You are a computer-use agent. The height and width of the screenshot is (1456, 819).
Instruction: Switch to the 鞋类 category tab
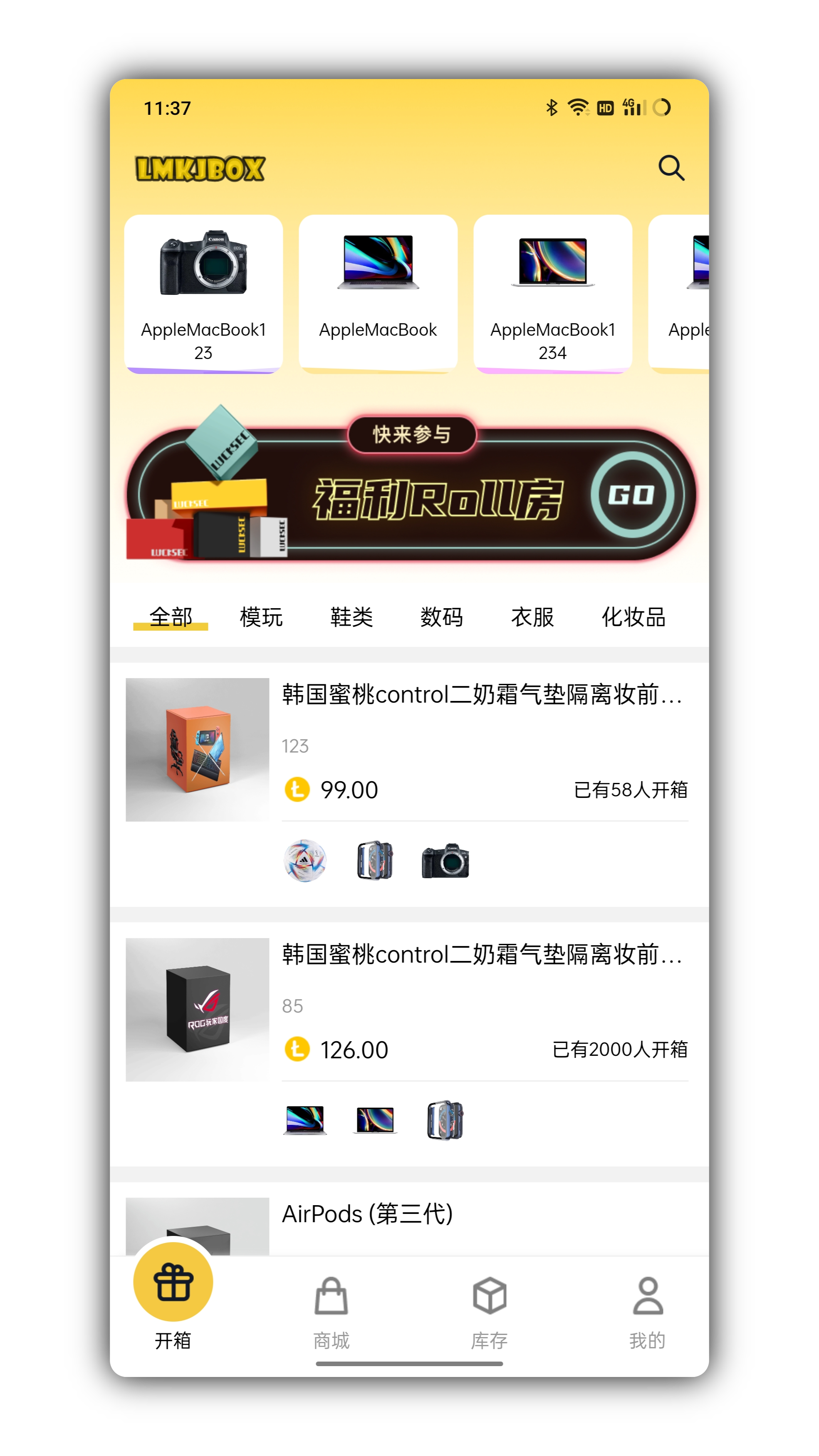(x=351, y=617)
